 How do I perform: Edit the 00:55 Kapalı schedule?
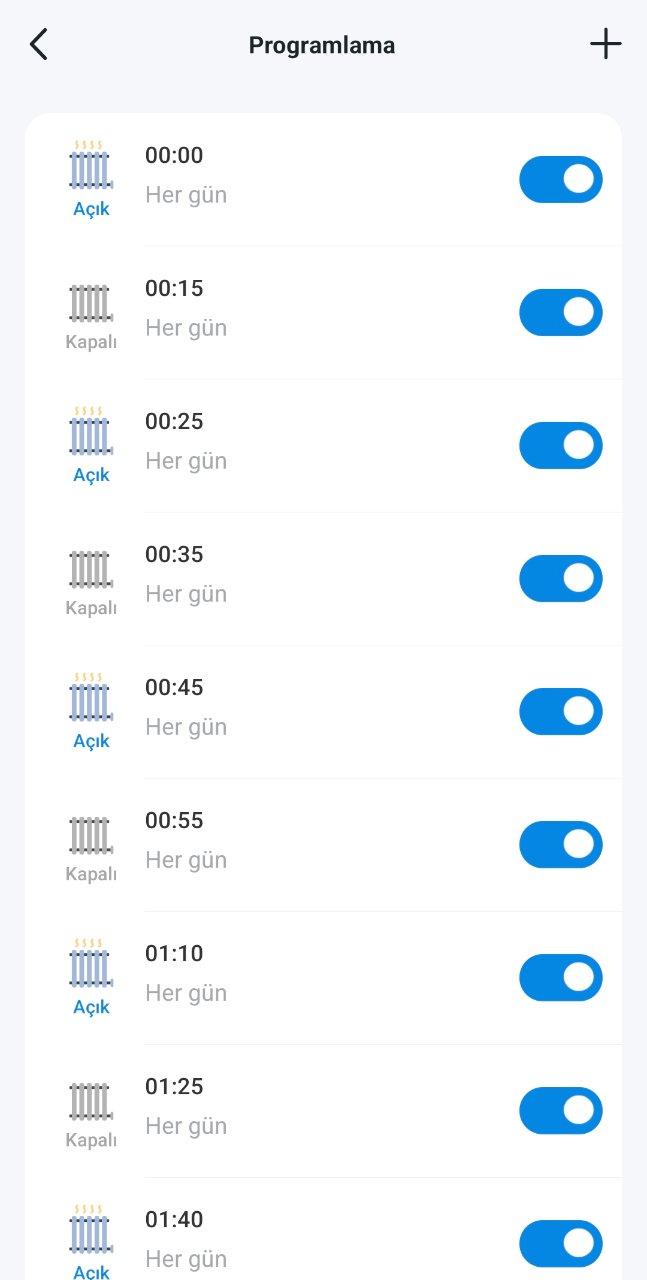(323, 844)
